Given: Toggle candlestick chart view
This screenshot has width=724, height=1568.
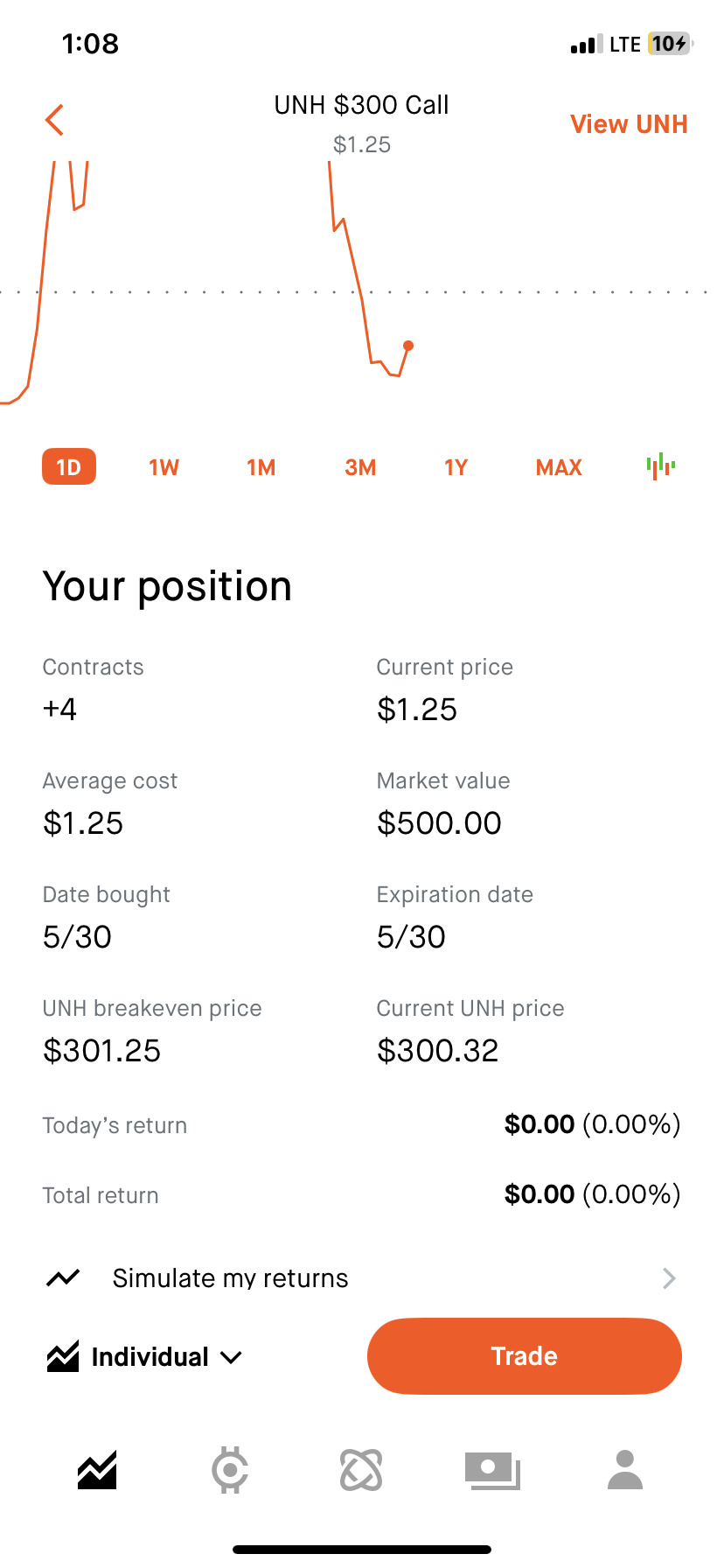Looking at the screenshot, I should point(661,466).
